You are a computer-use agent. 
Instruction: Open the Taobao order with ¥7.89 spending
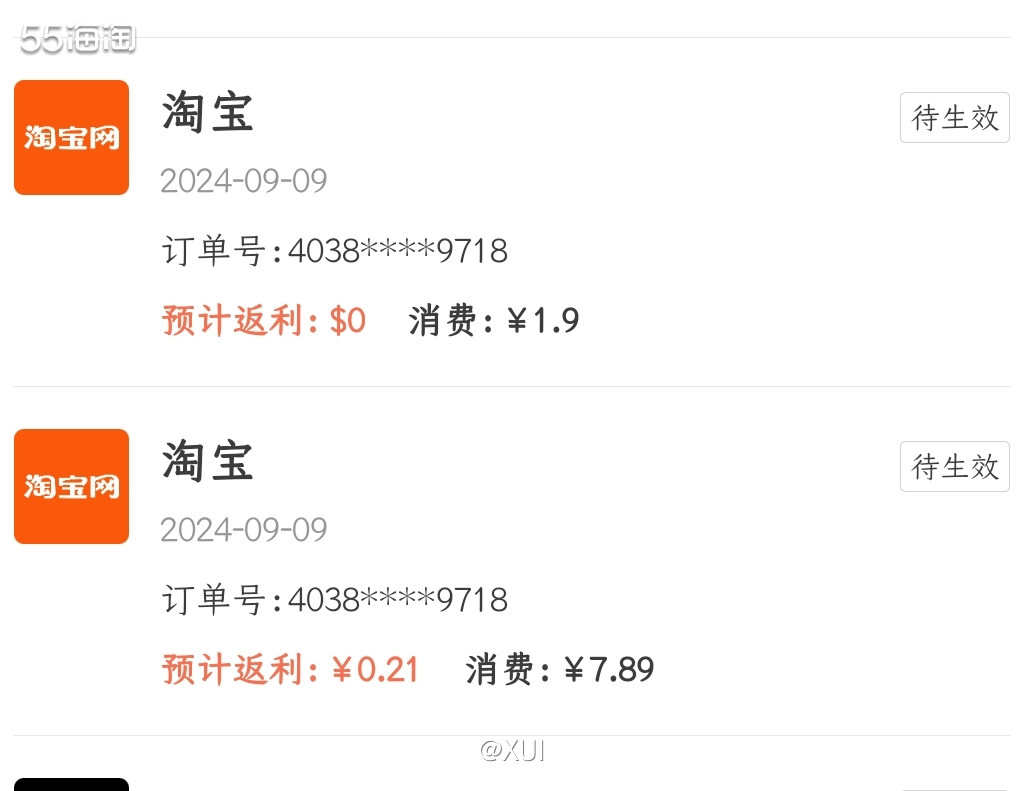[x=510, y=563]
